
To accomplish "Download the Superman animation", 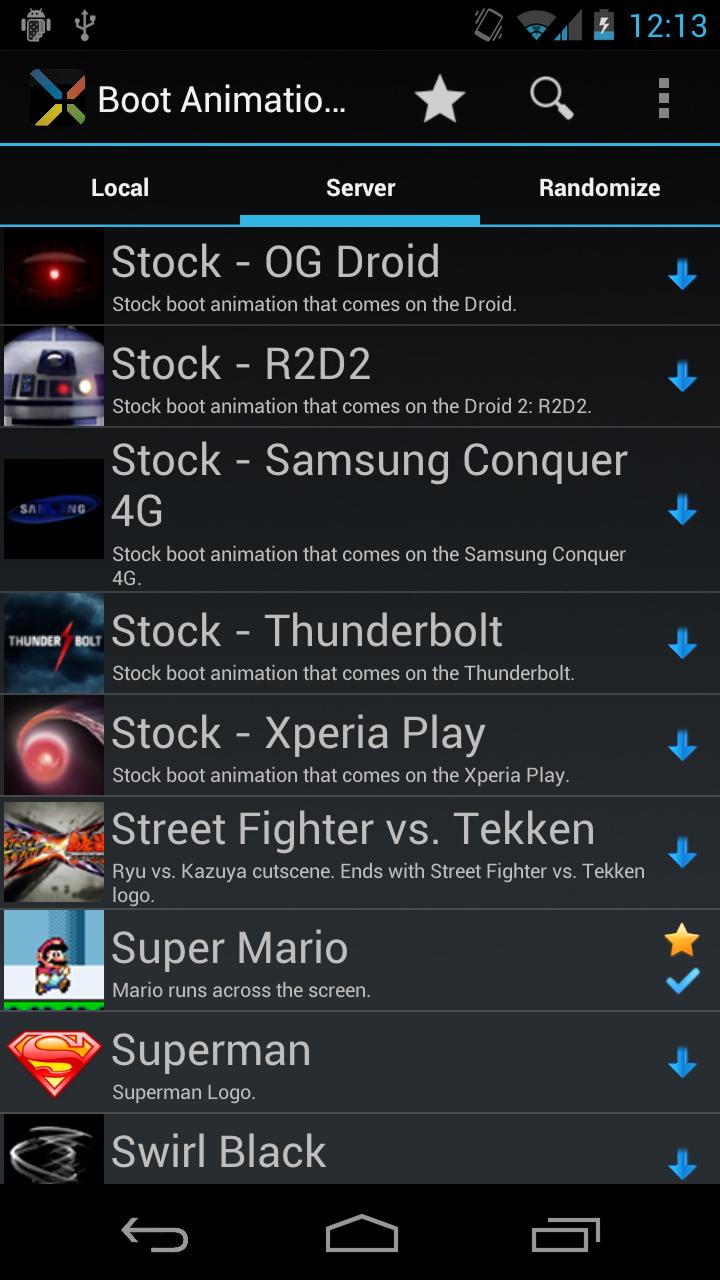I will (x=682, y=1062).
